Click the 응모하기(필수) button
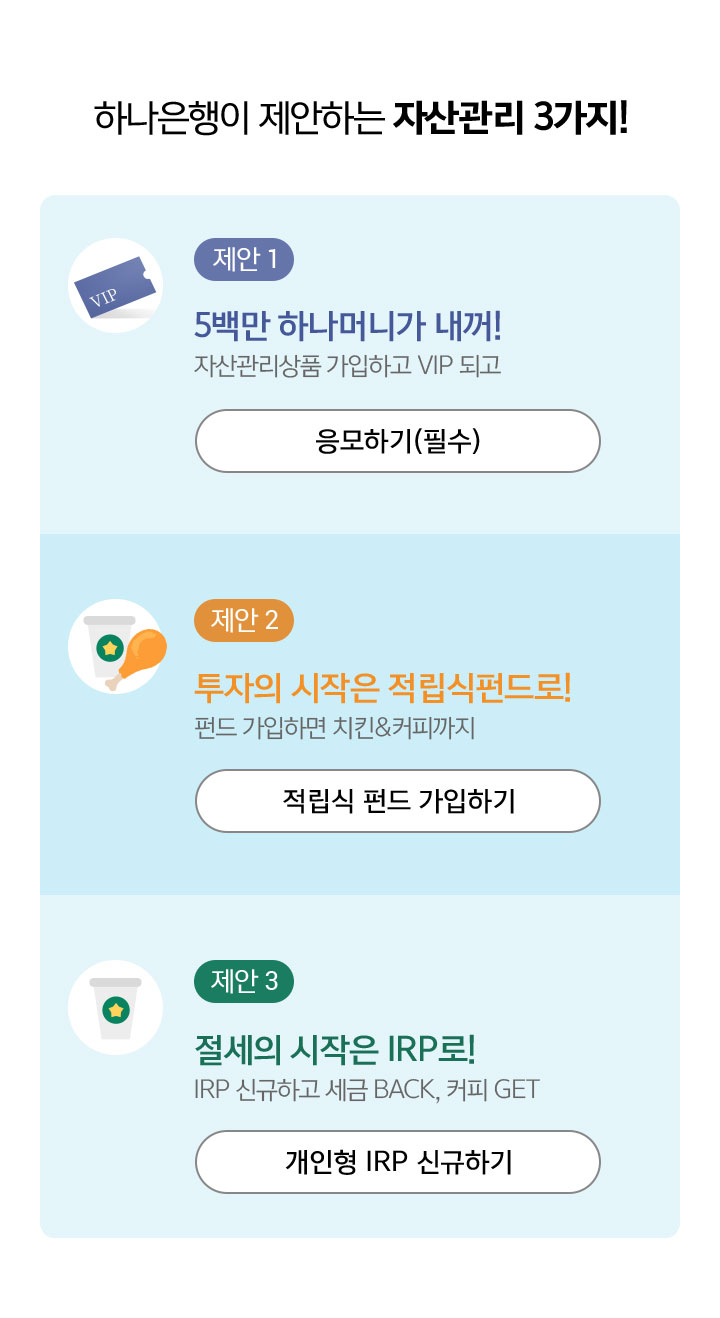The image size is (720, 1318). [x=397, y=441]
